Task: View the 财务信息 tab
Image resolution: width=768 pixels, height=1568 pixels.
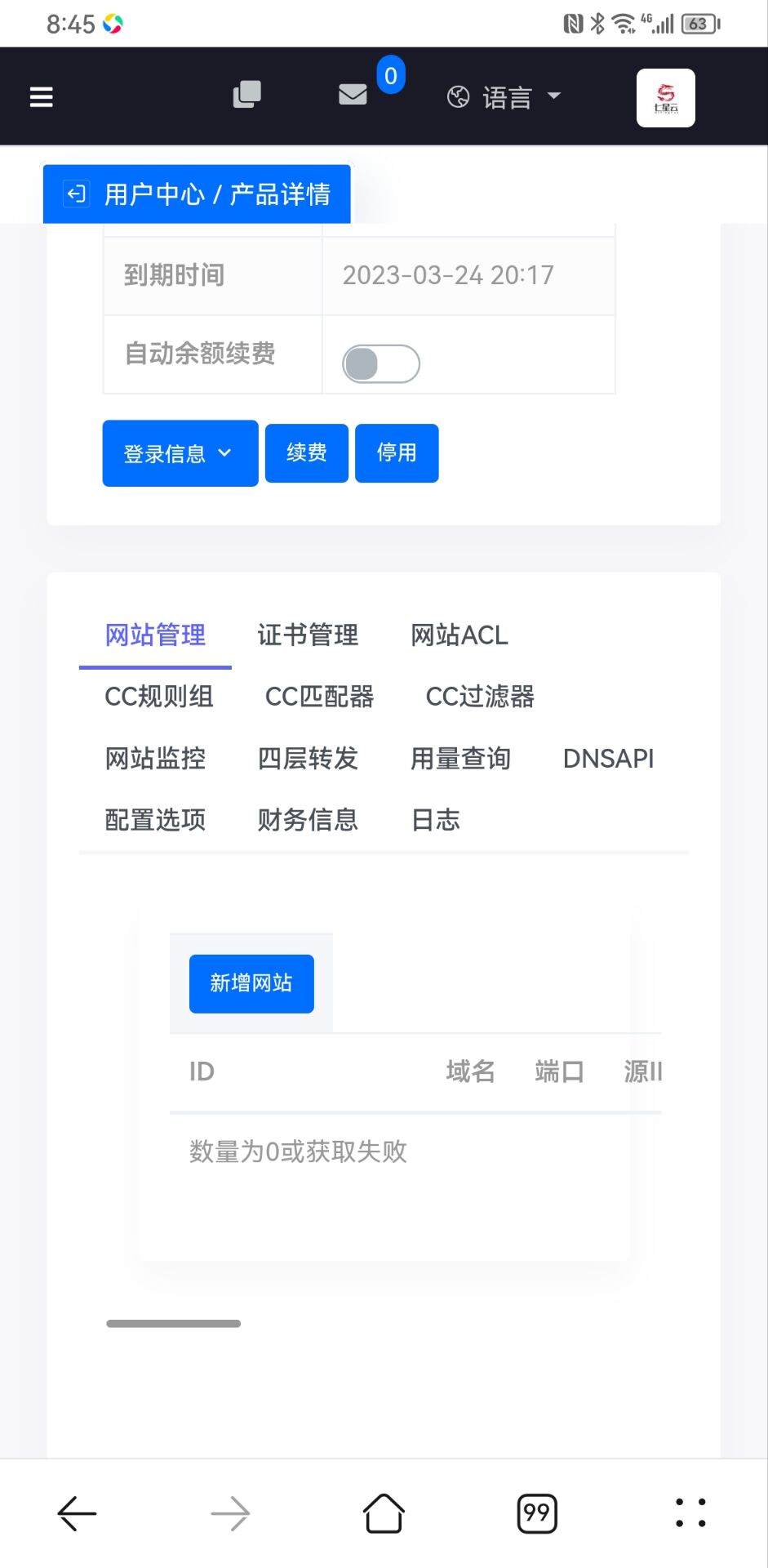Action: [308, 820]
